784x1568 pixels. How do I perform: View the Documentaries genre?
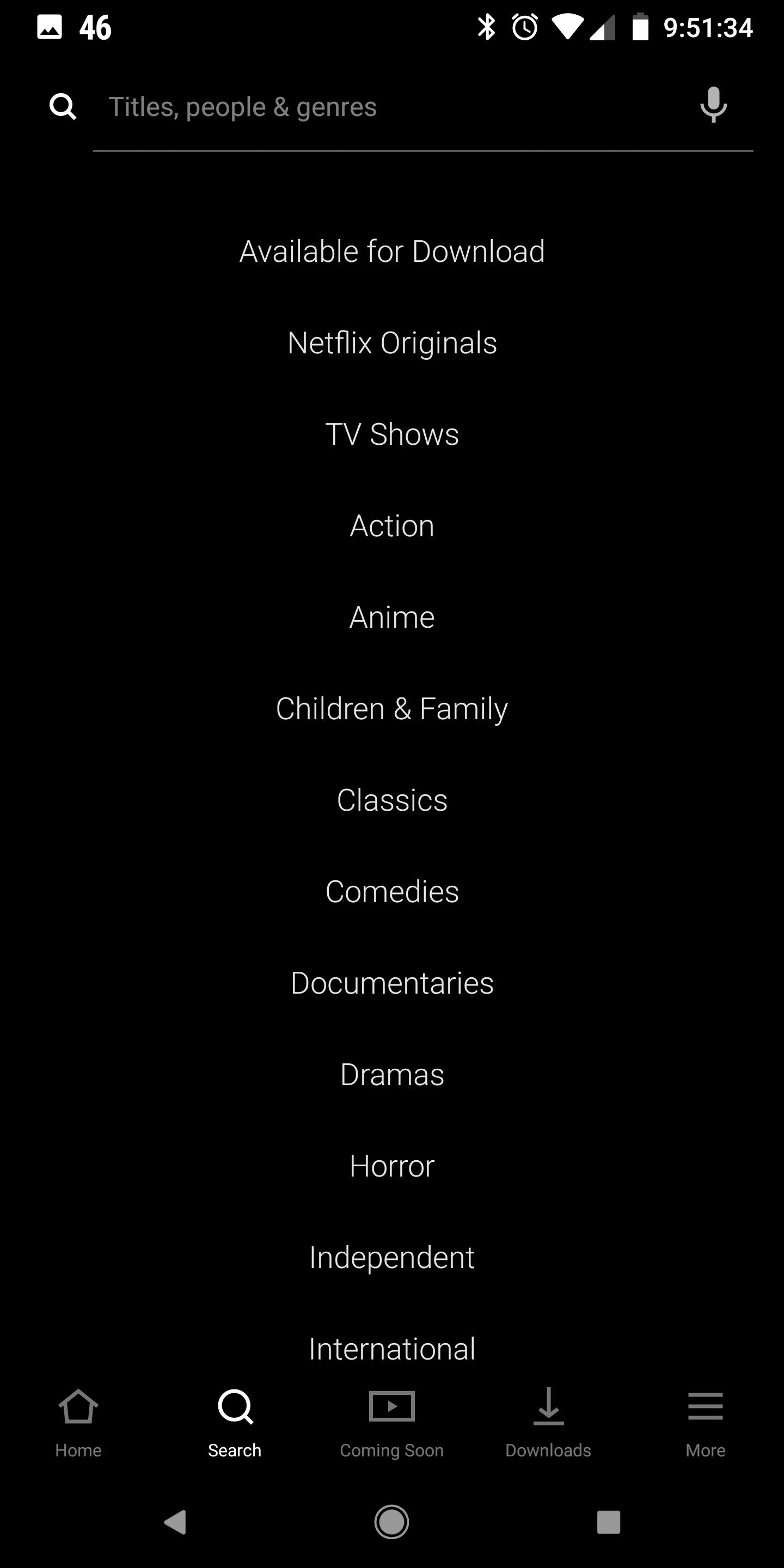point(391,982)
